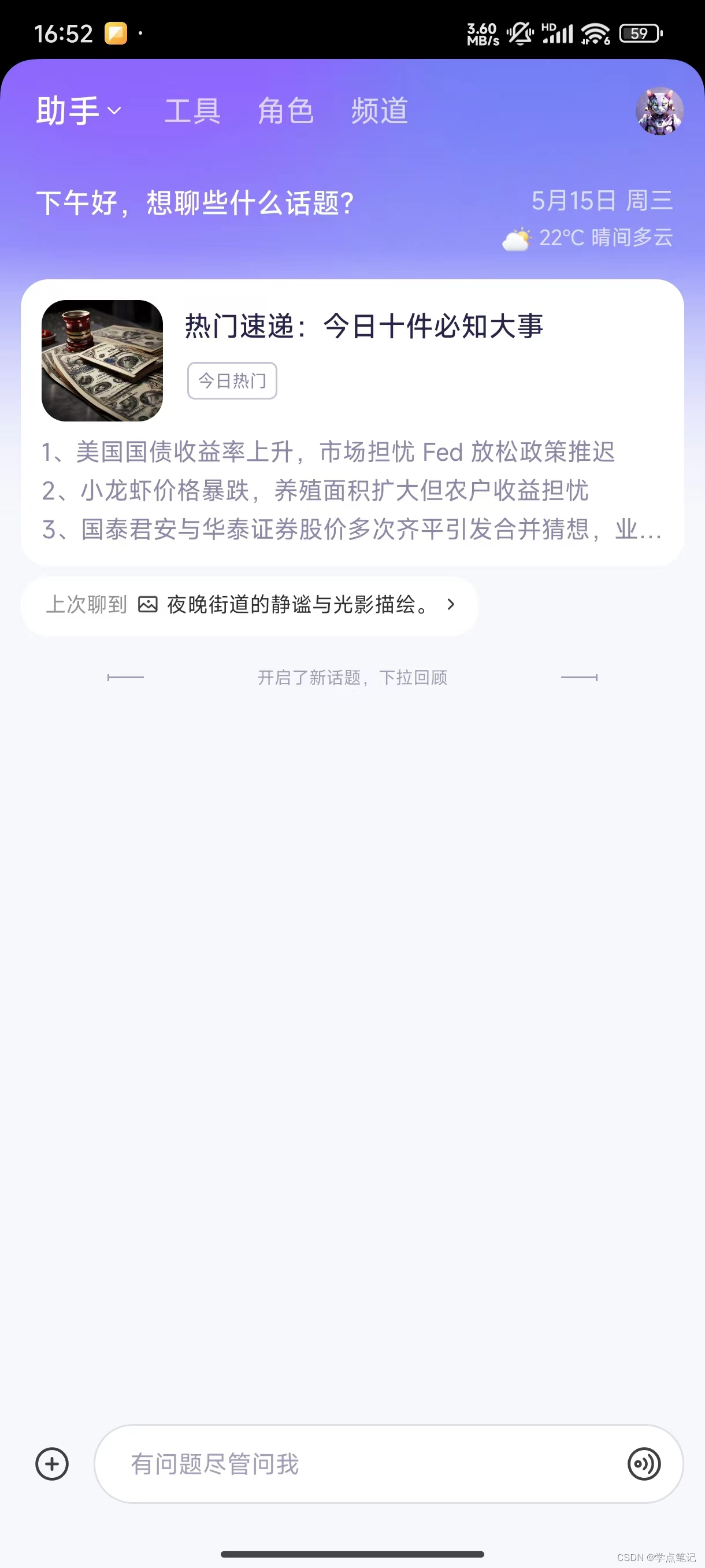This screenshot has height=1568, width=705.
Task: Focus the 有问题尽管问我 input field
Action: tap(359, 1464)
